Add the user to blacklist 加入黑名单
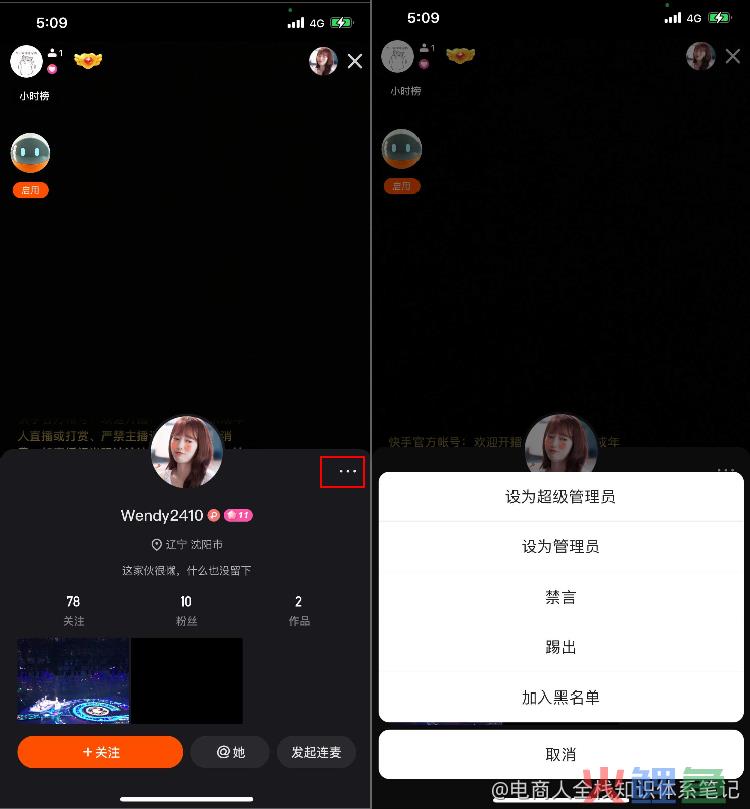The image size is (750, 809). [560, 697]
